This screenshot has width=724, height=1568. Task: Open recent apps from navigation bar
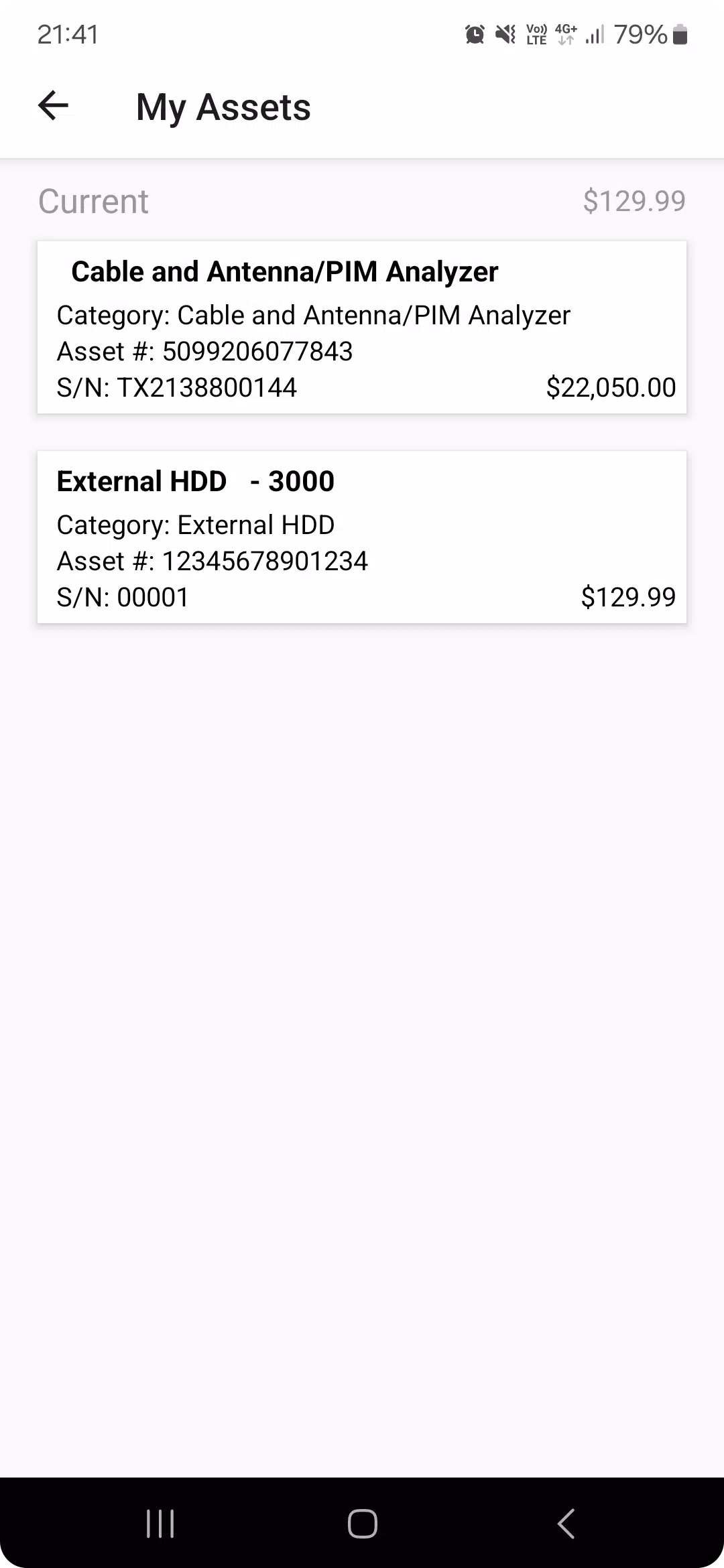[160, 1523]
